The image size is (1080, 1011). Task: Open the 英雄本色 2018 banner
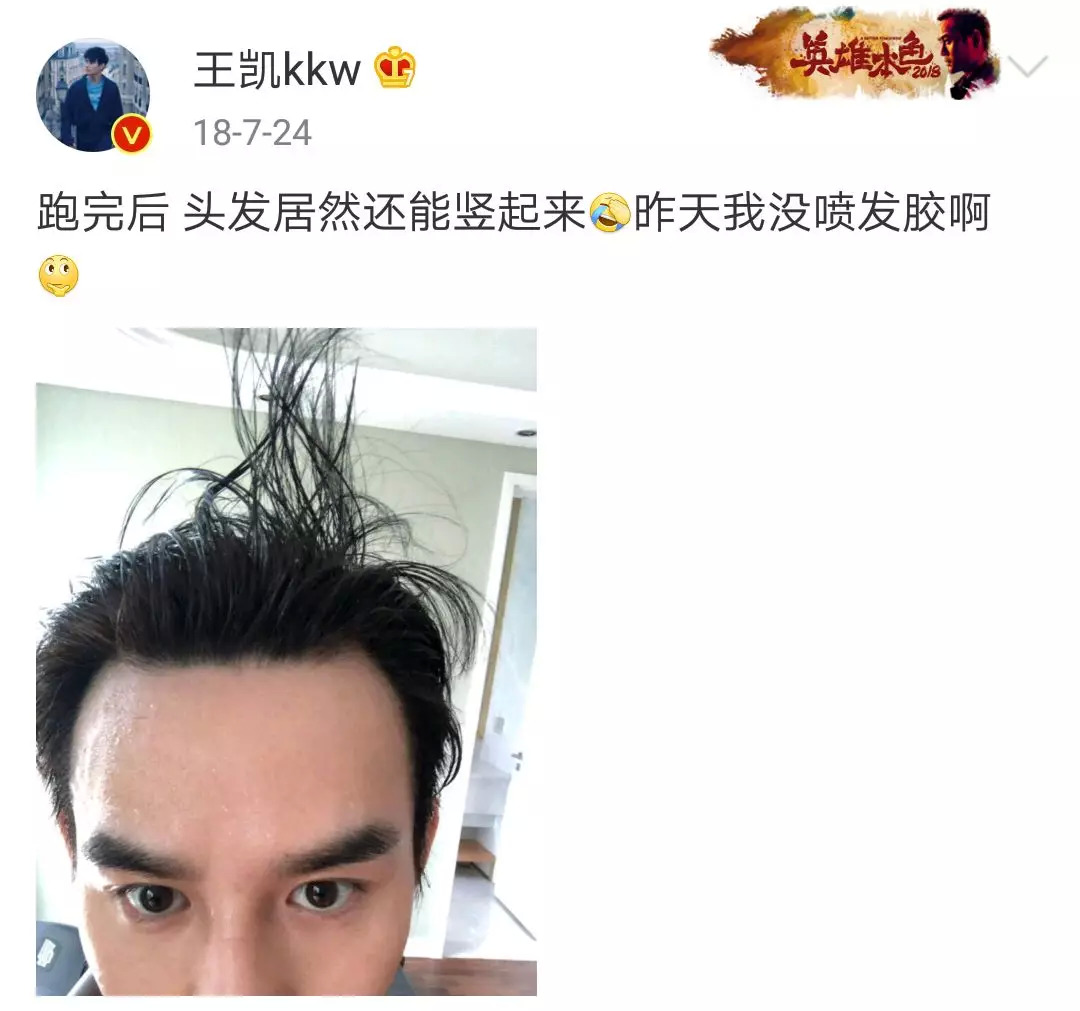[x=854, y=56]
